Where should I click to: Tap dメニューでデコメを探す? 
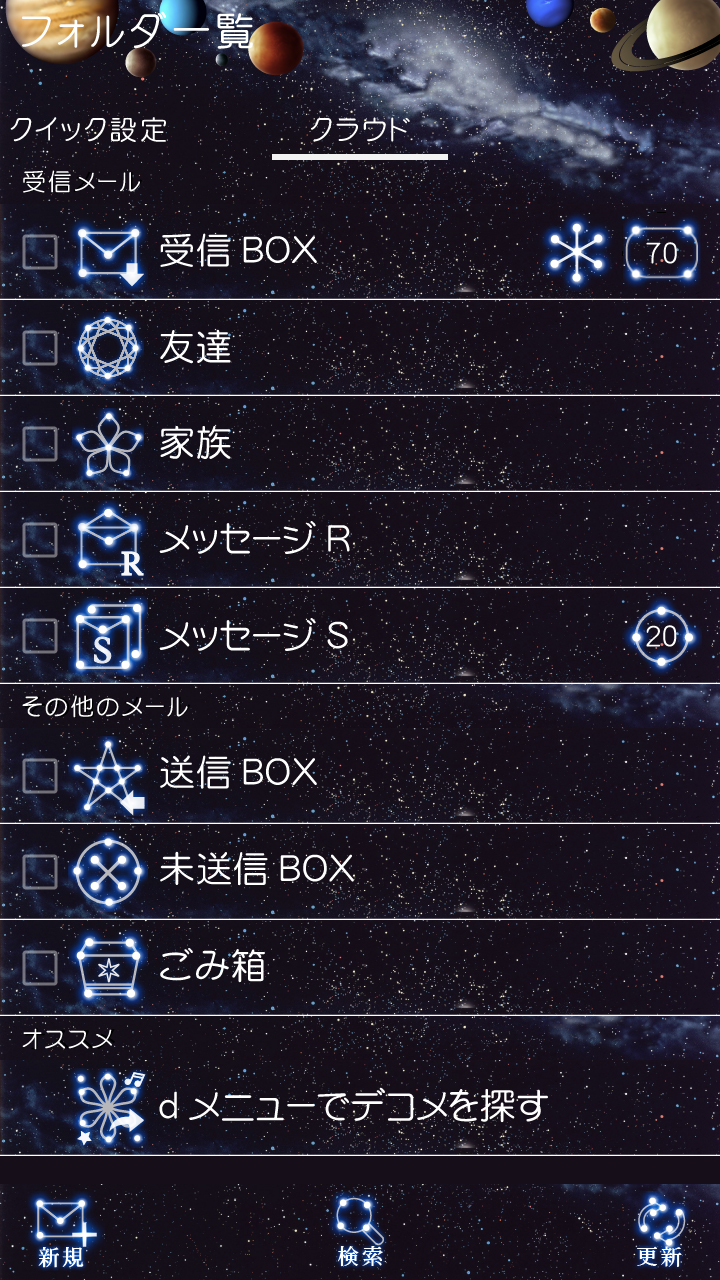click(x=354, y=1105)
